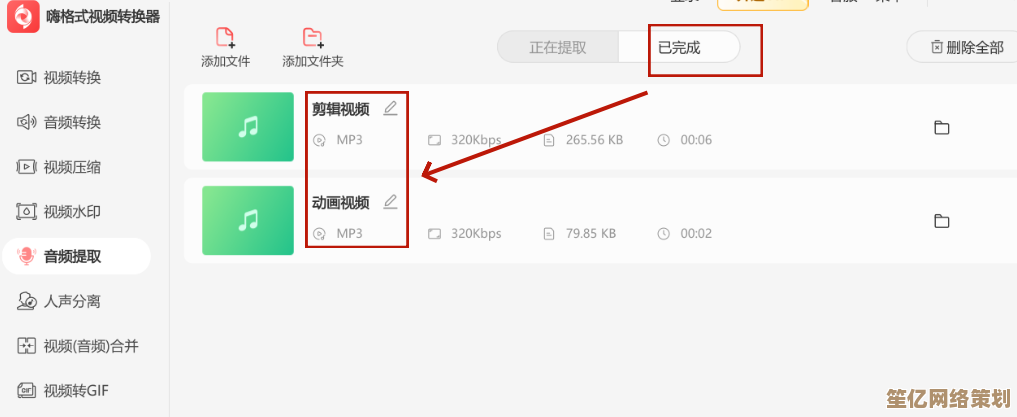Open the 视频转换 section
Screen dimensions: 1017x417
tap(71, 78)
